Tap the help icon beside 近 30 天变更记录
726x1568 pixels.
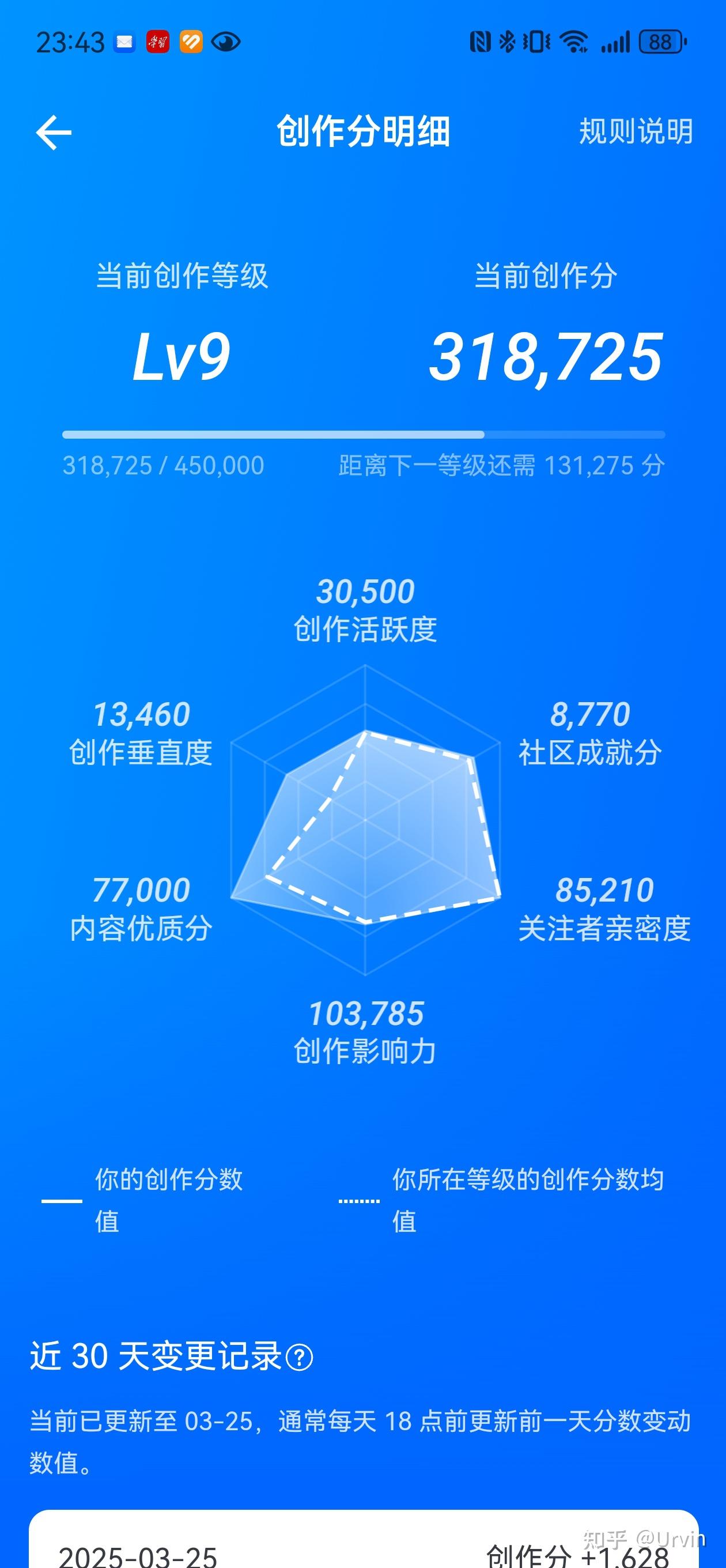[x=300, y=1358]
